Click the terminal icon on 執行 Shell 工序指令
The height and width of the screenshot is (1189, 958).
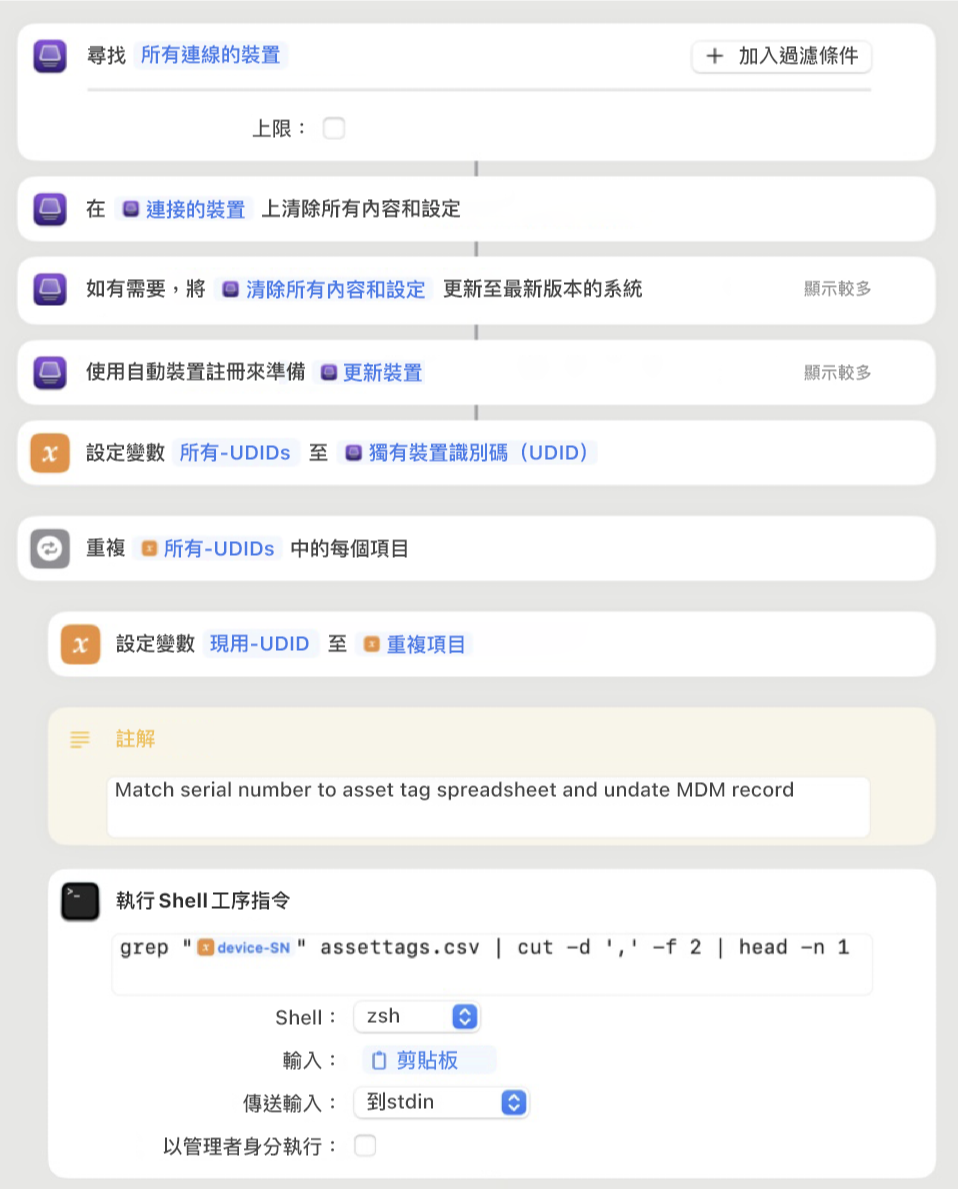80,901
